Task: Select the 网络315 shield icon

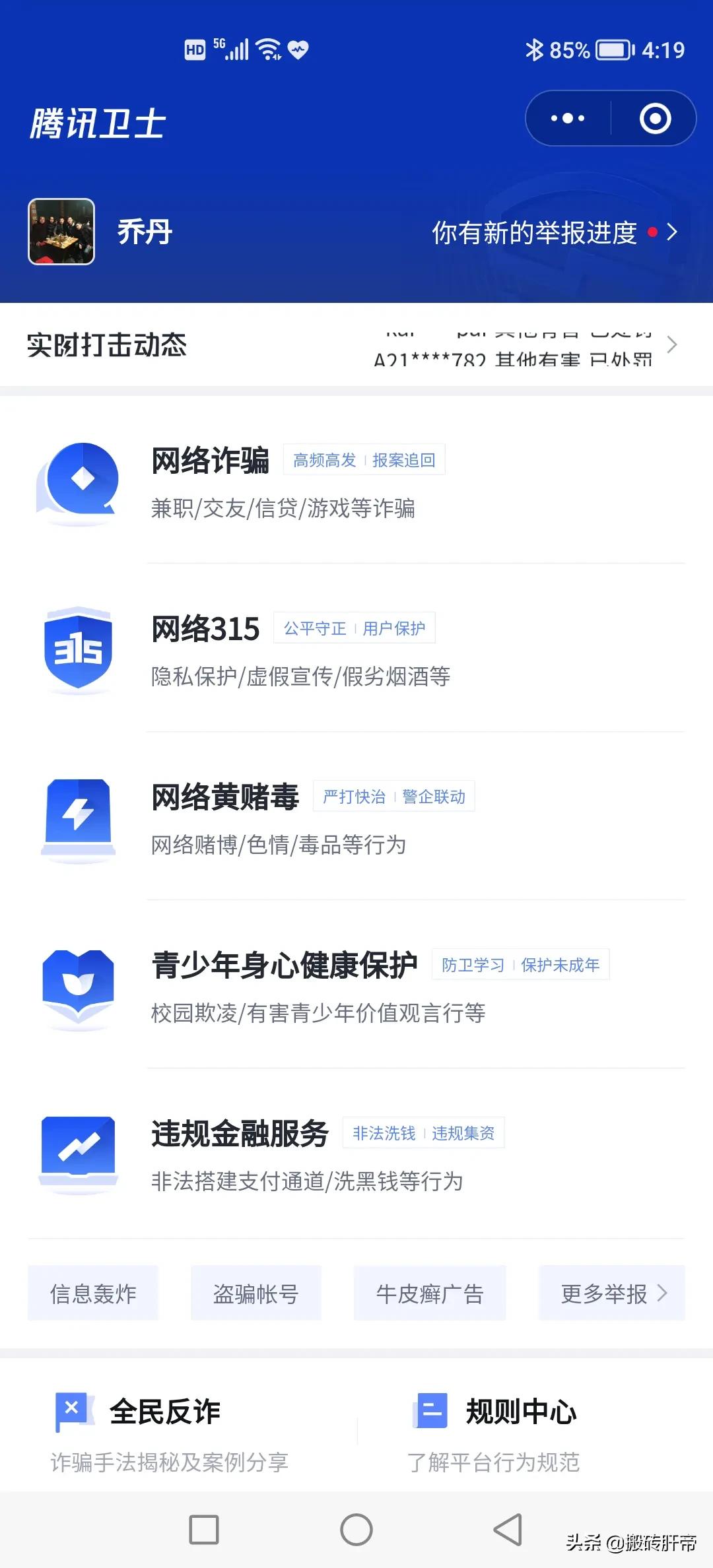Action: [x=78, y=650]
